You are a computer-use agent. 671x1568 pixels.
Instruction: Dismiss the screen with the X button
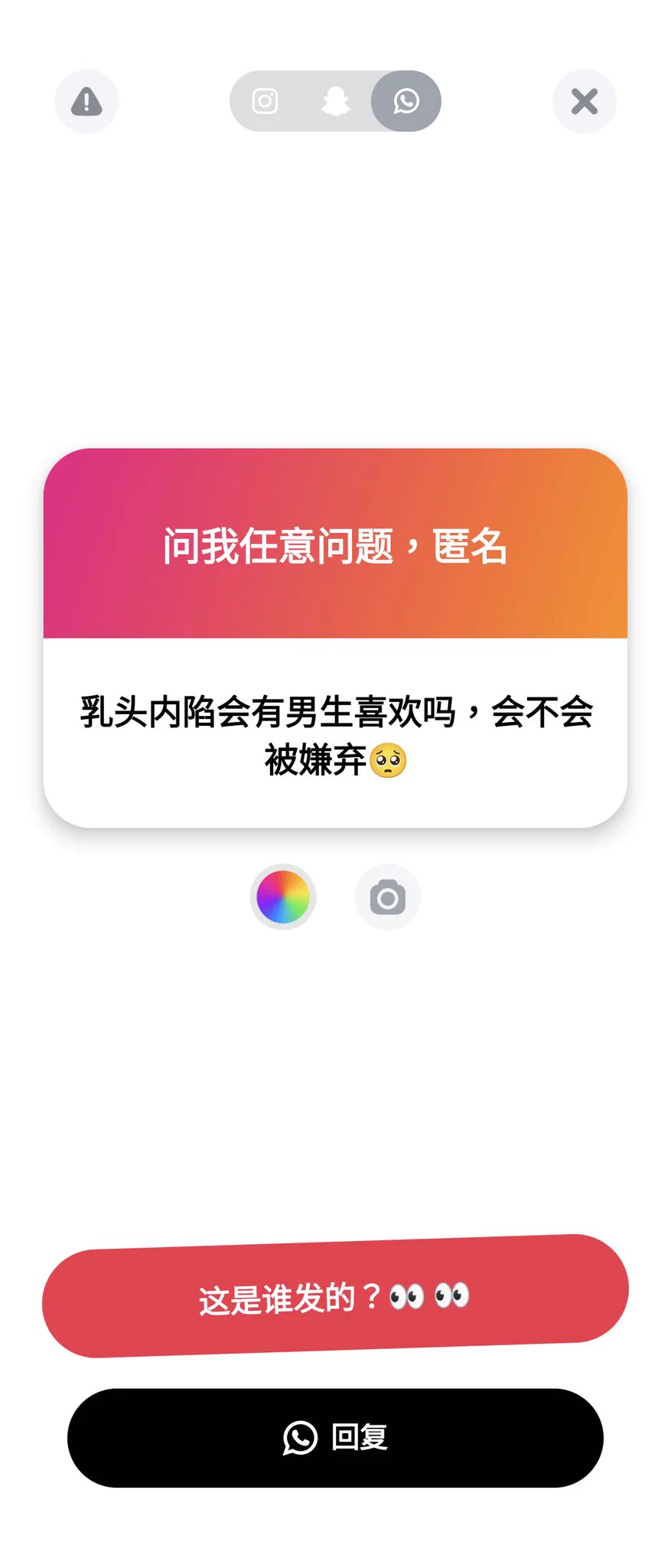point(585,101)
